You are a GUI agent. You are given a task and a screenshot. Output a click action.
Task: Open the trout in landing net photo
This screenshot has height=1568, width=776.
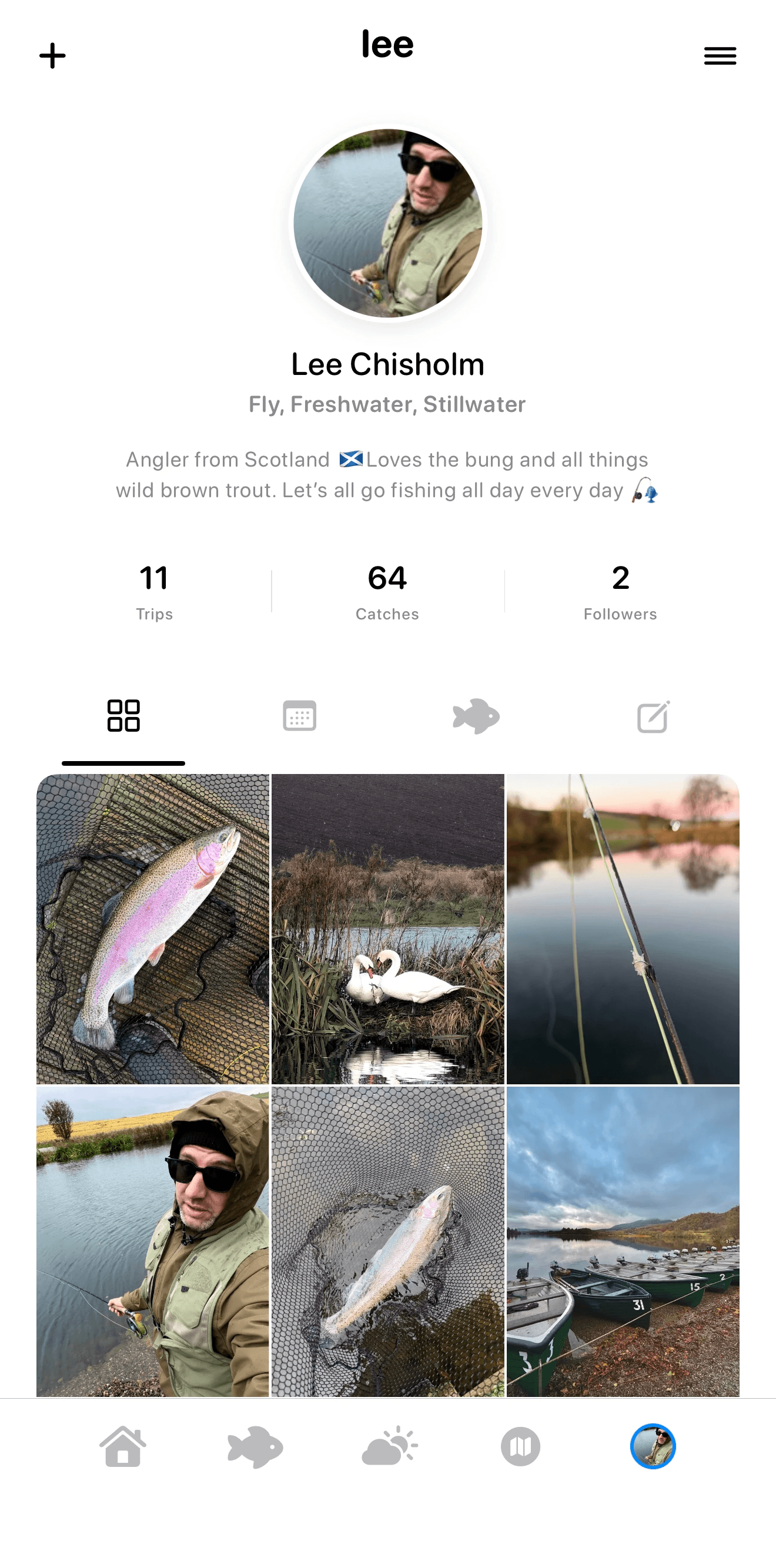(x=387, y=1242)
